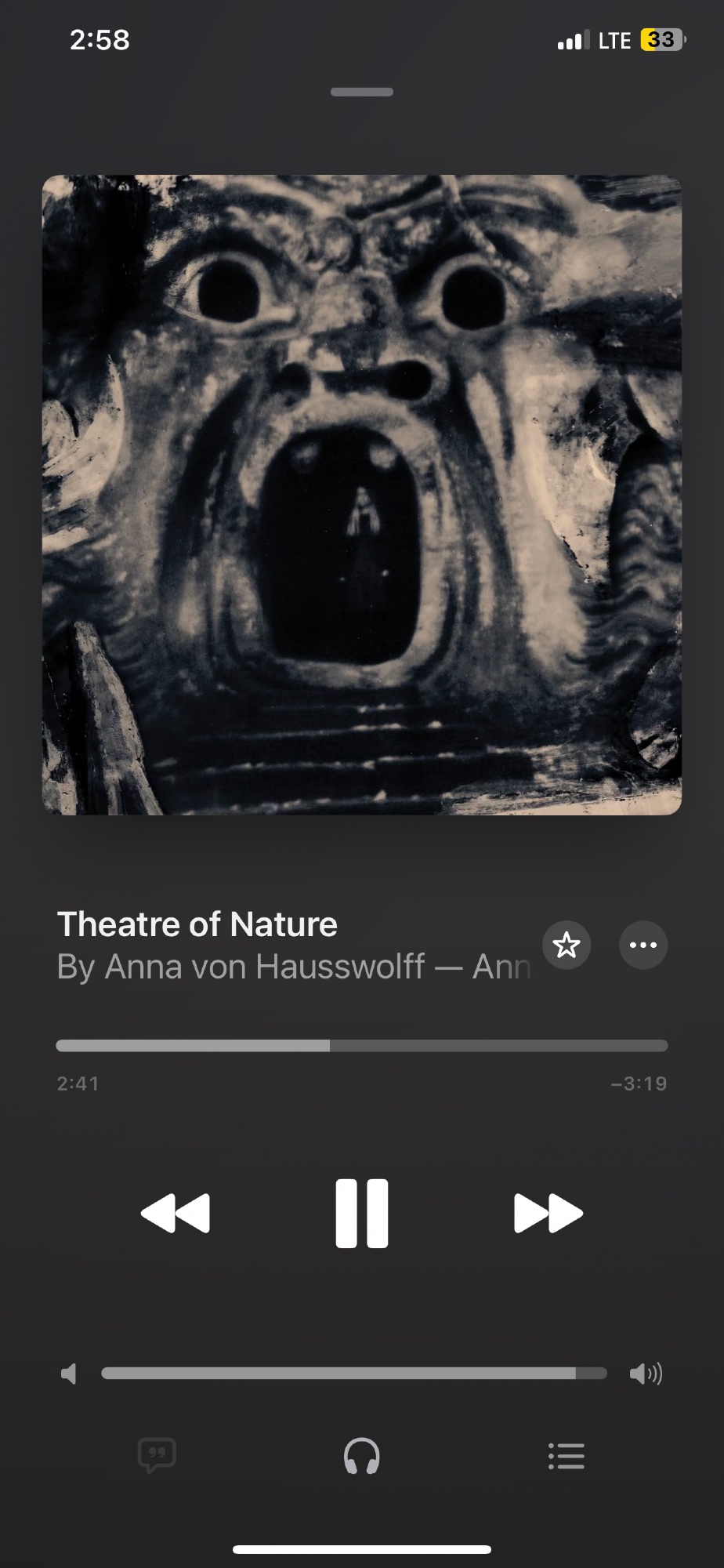Open artist link Anna von Hausswolff

[266, 967]
